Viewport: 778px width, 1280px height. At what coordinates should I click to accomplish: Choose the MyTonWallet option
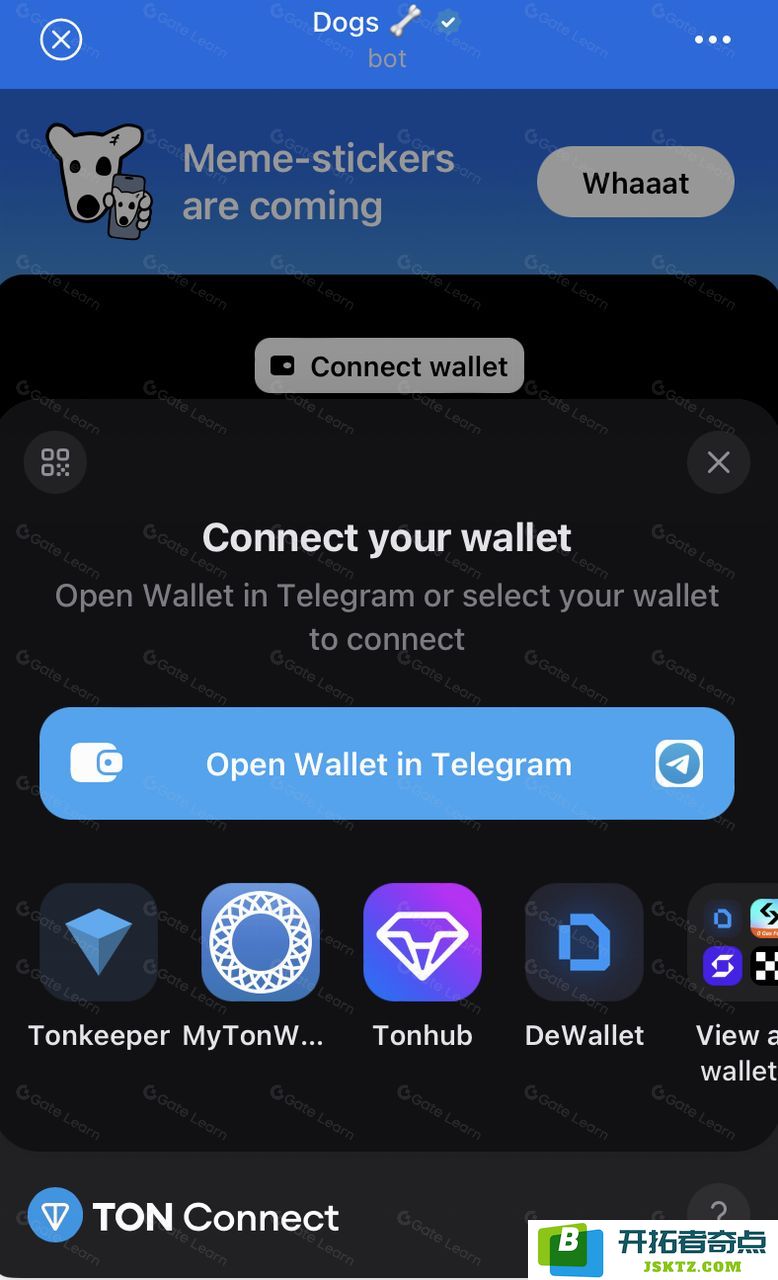[x=260, y=943]
